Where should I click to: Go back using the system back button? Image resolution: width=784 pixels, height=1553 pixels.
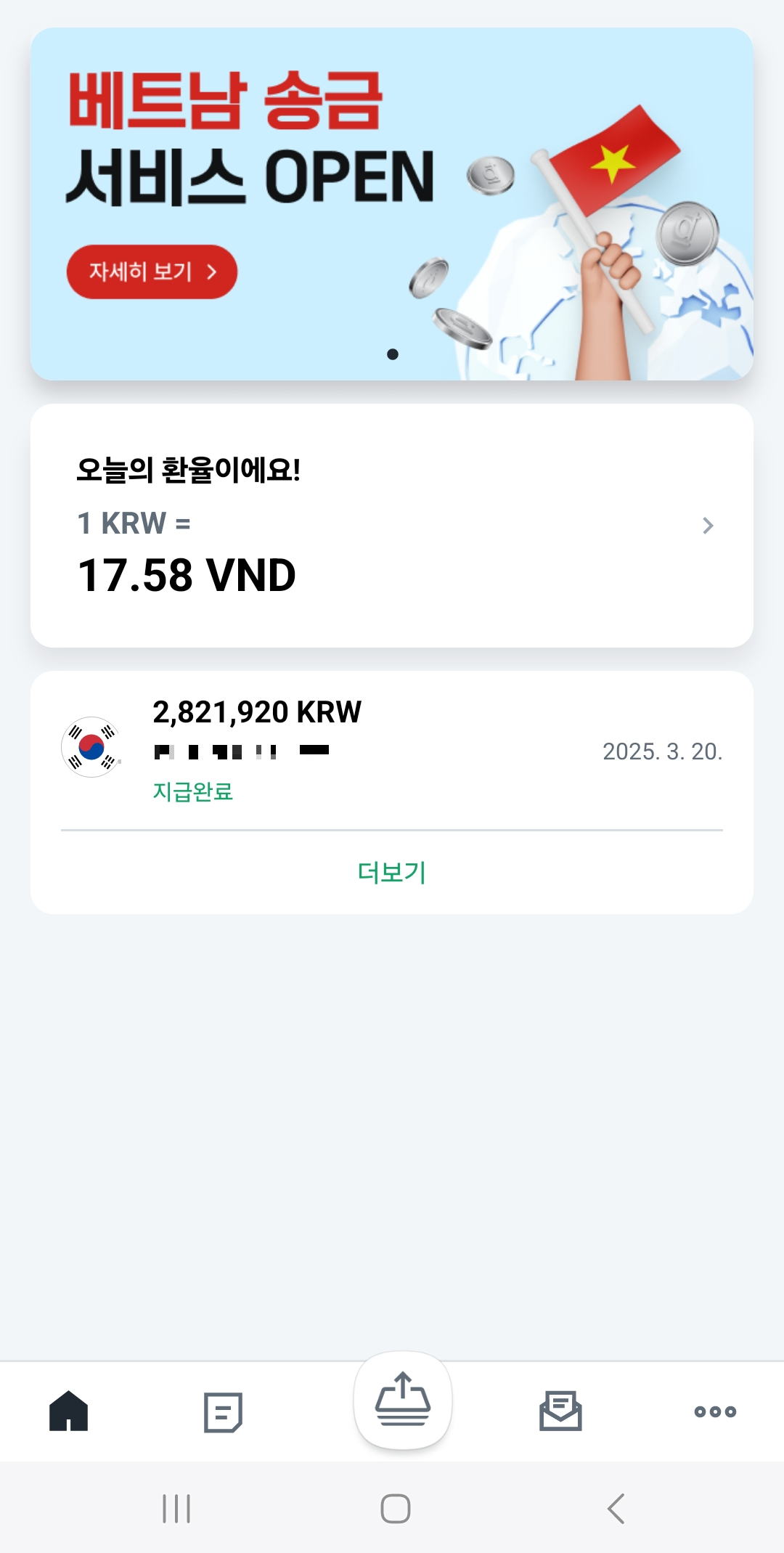point(616,1509)
